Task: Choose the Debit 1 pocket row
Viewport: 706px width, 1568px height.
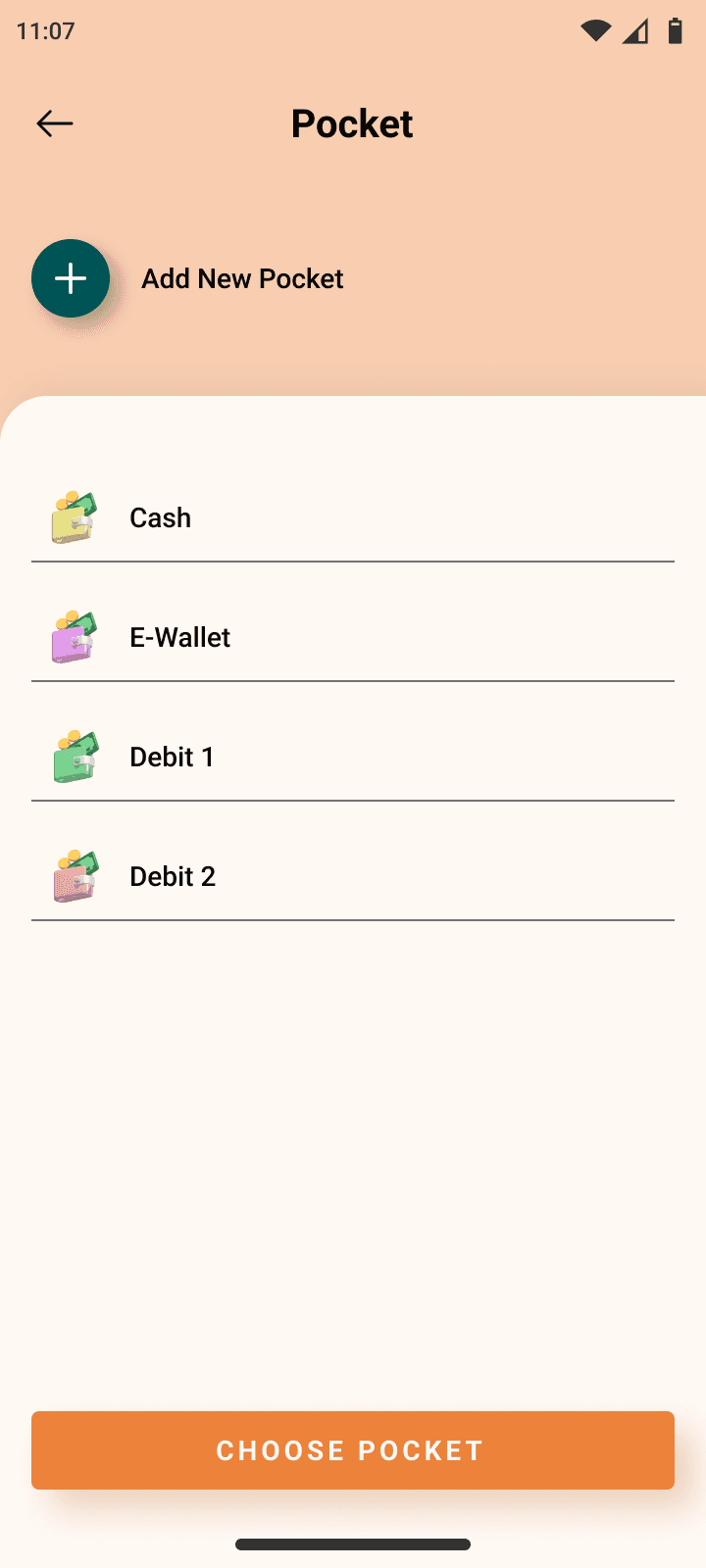Action: pyautogui.click(x=353, y=757)
